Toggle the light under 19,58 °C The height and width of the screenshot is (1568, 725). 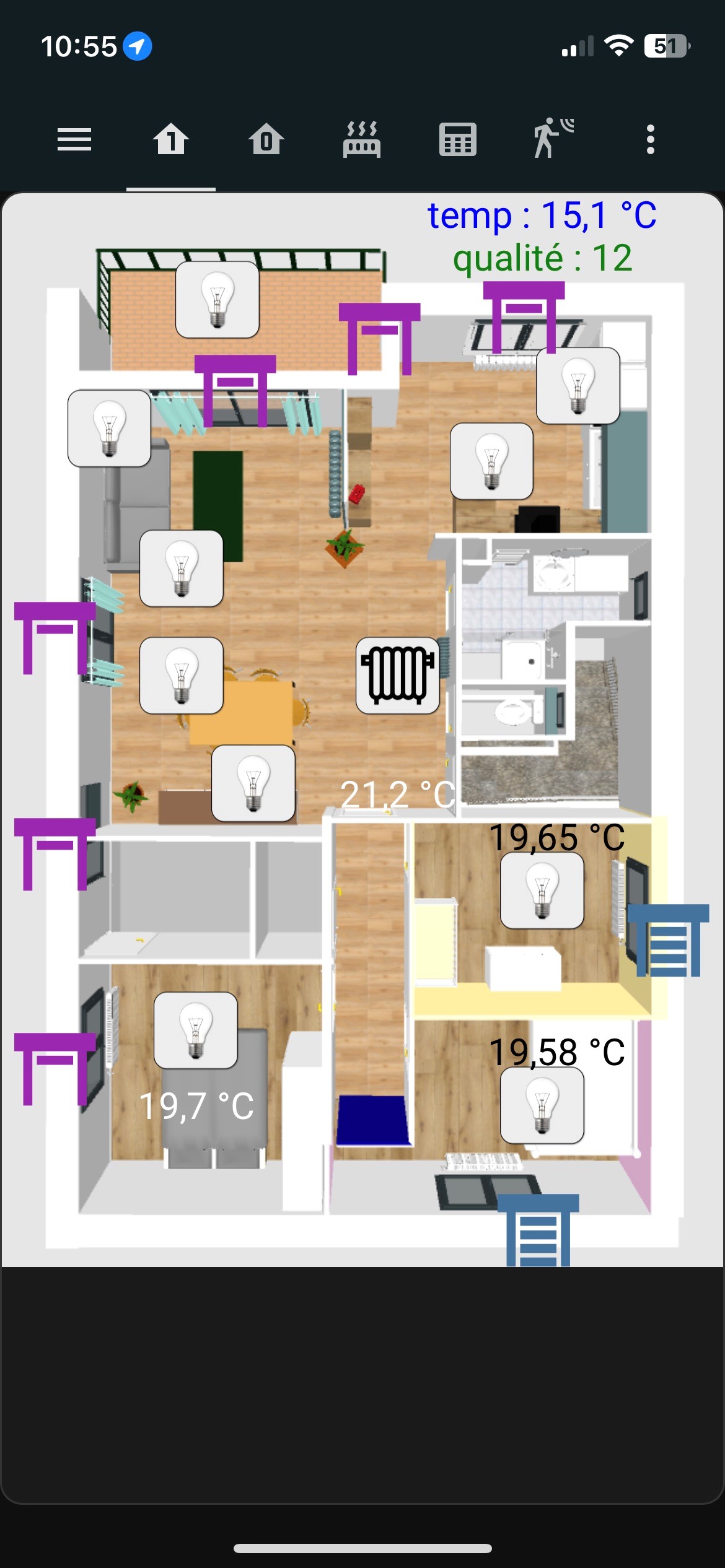tap(542, 1105)
